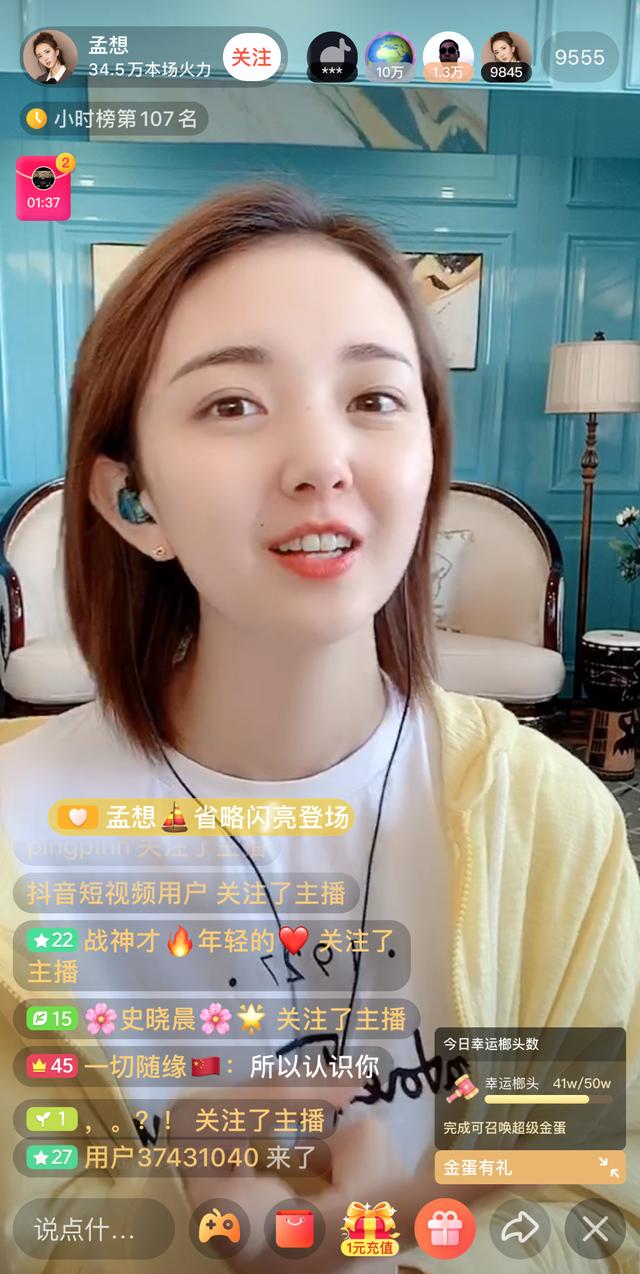
Task: Close the live stream room
Action: pos(595,1229)
